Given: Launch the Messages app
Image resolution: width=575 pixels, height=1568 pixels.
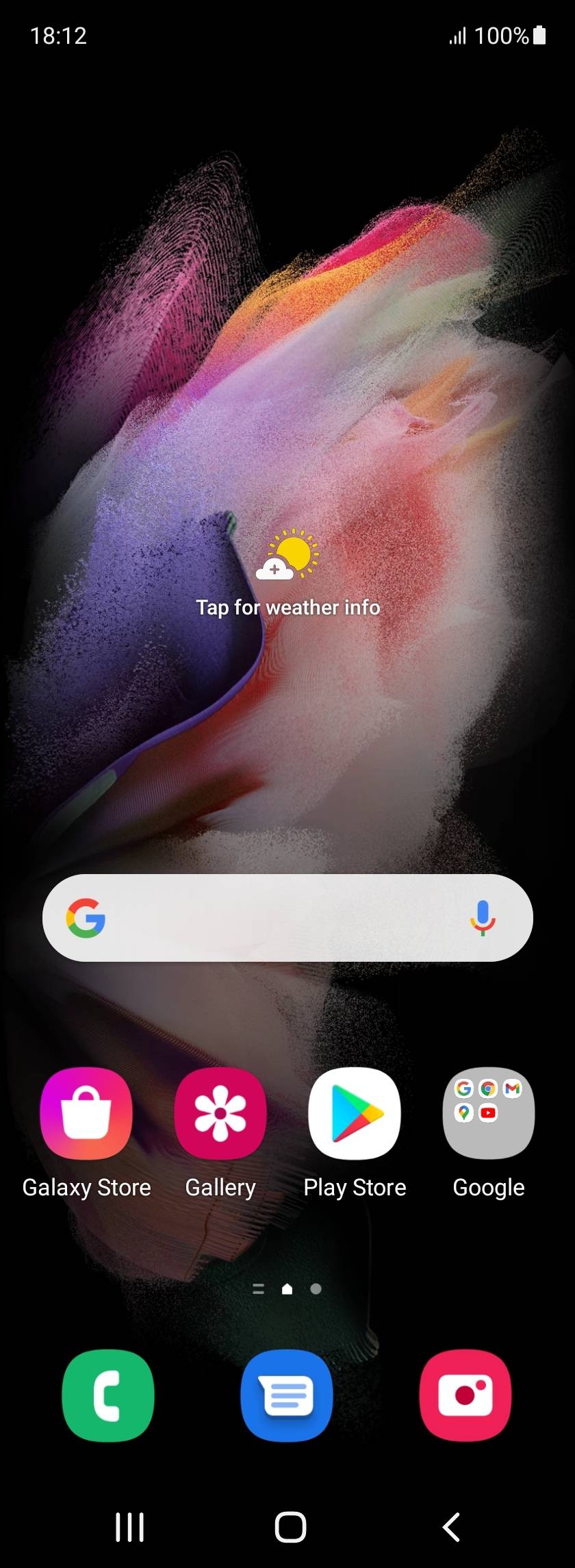Looking at the screenshot, I should click(287, 1395).
